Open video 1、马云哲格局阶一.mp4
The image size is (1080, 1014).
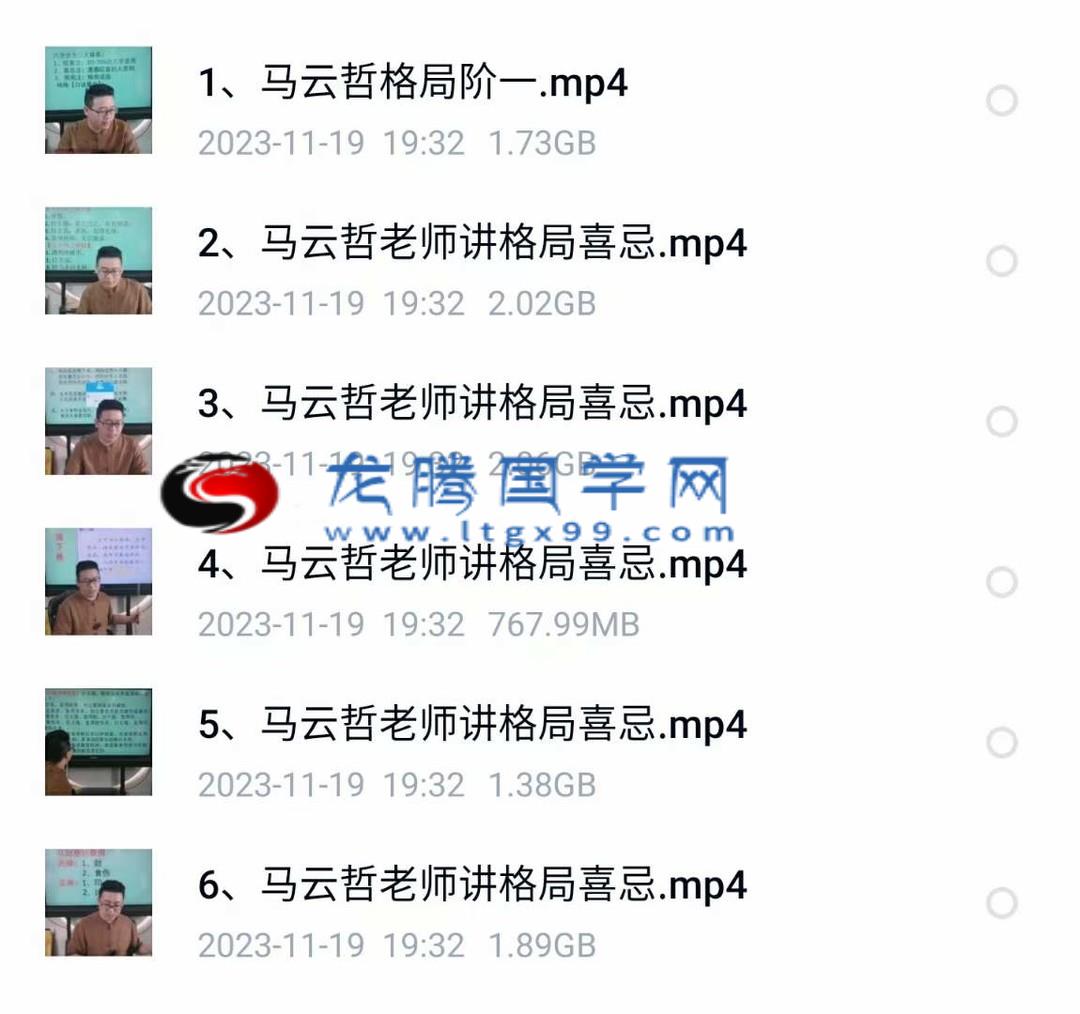(412, 84)
